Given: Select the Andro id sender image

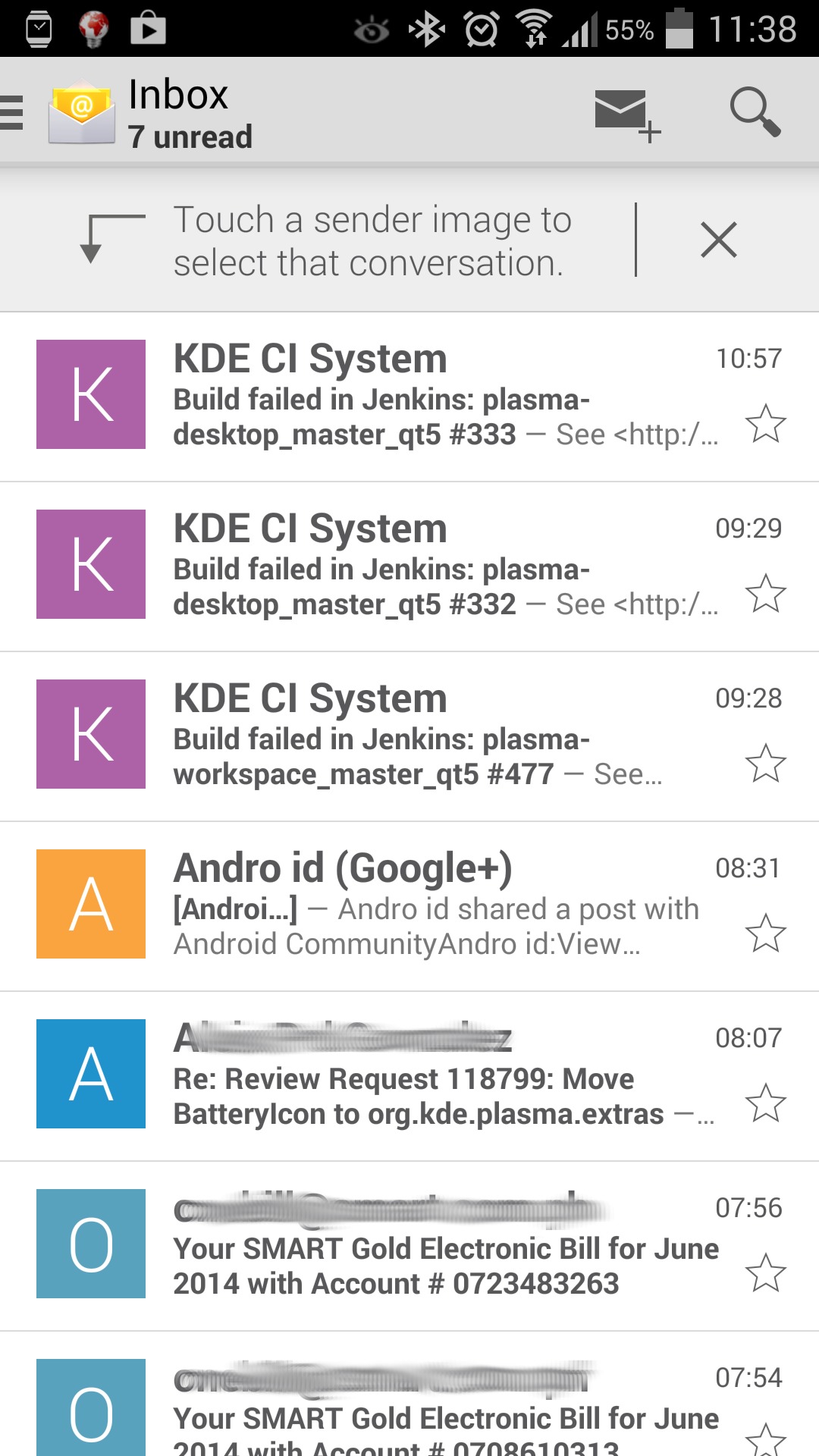Looking at the screenshot, I should coord(91,904).
